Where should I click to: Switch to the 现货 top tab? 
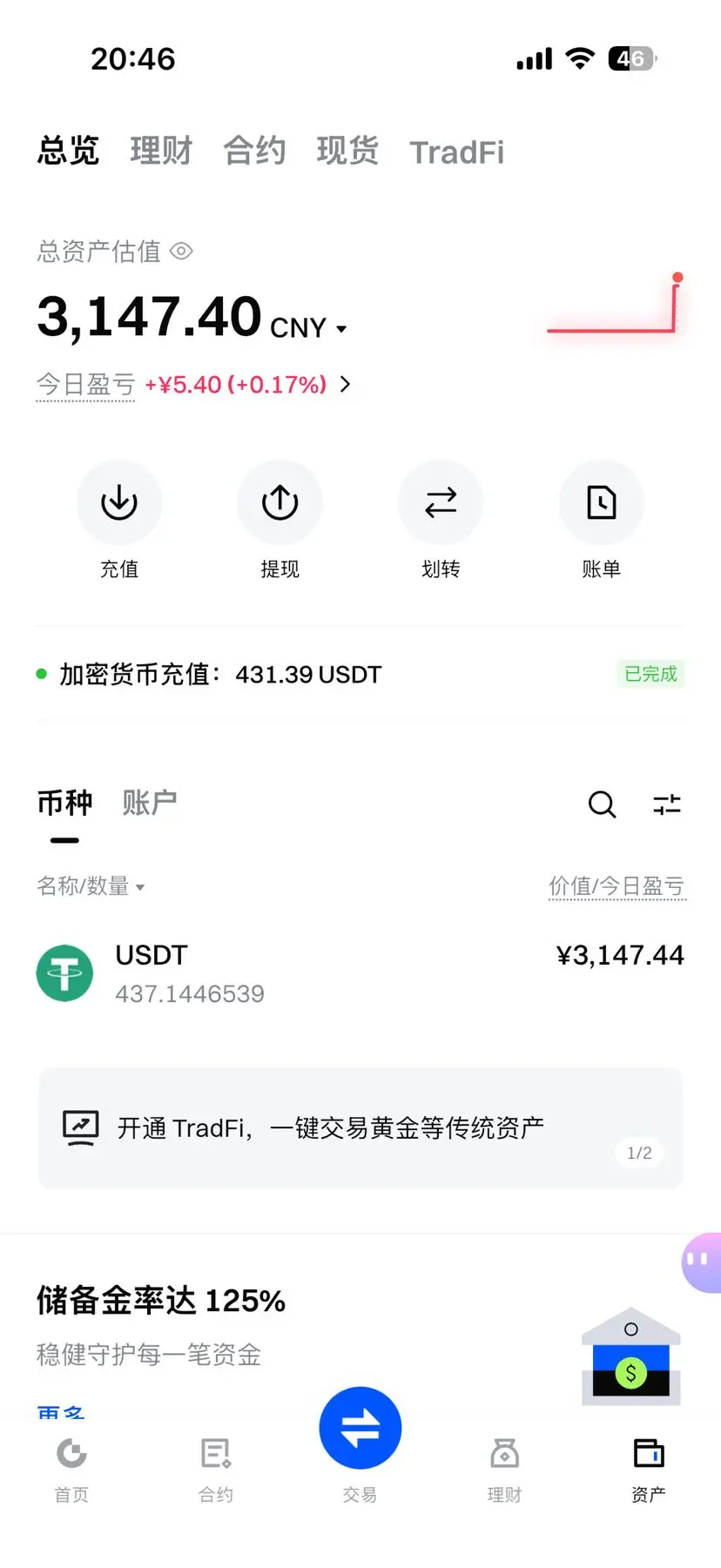(x=347, y=151)
